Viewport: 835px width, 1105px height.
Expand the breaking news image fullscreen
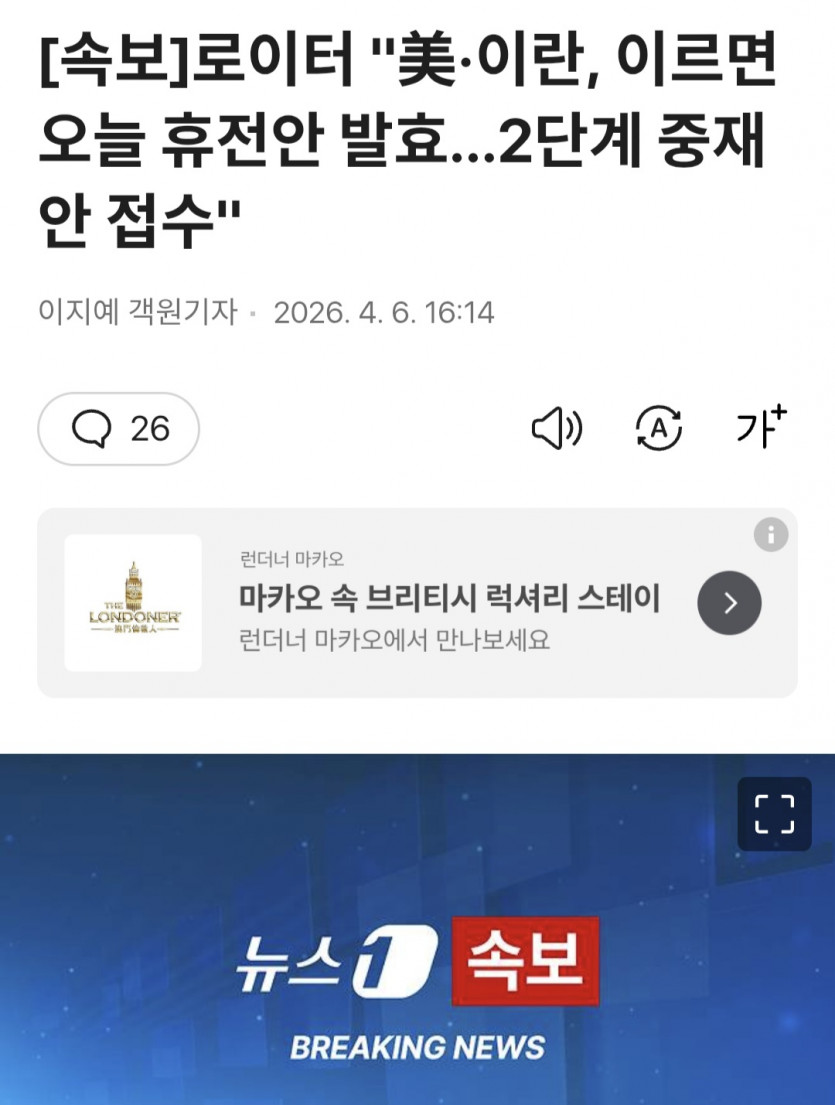[774, 814]
